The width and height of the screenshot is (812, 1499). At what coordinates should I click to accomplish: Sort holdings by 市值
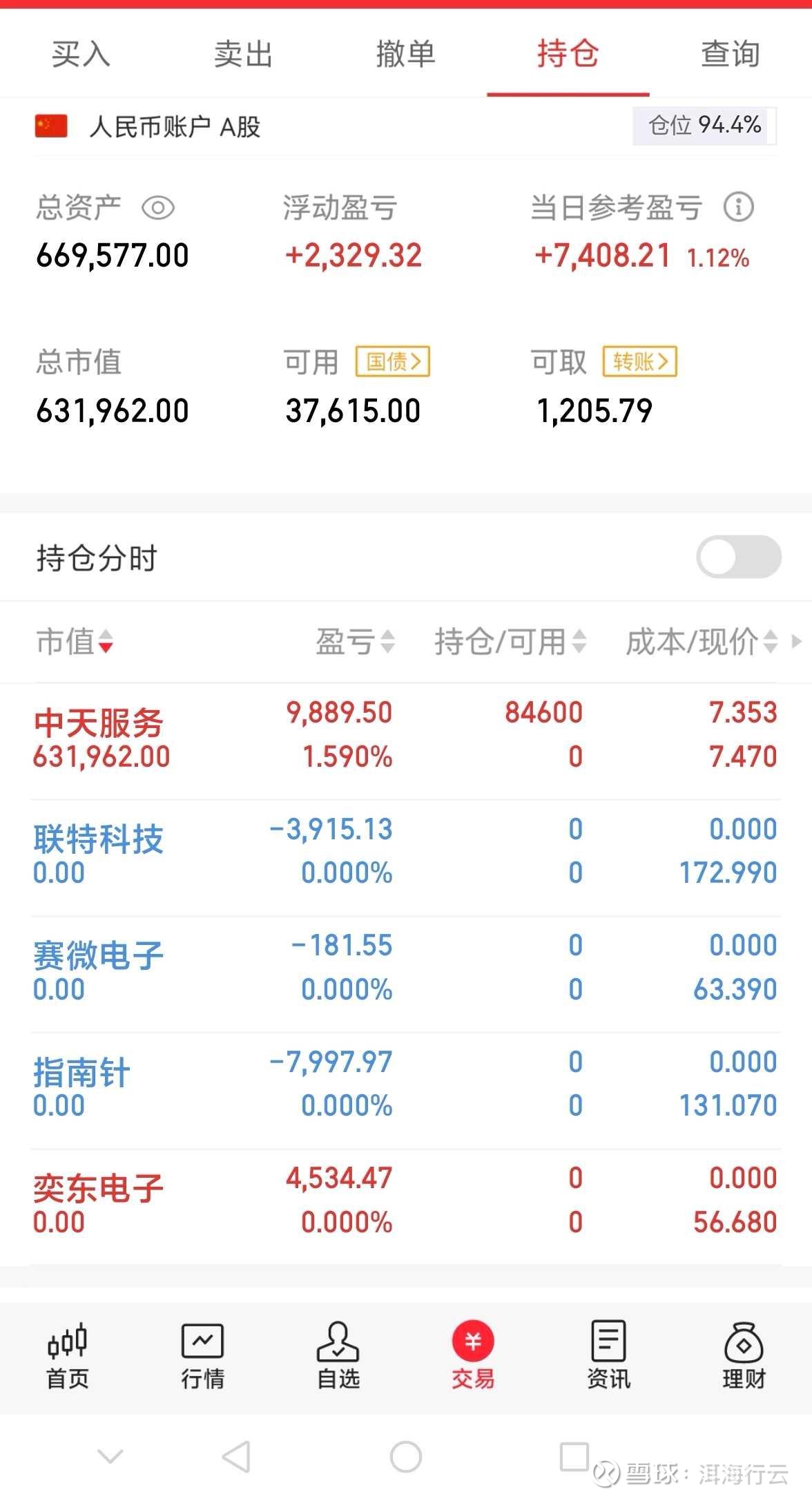click(74, 642)
